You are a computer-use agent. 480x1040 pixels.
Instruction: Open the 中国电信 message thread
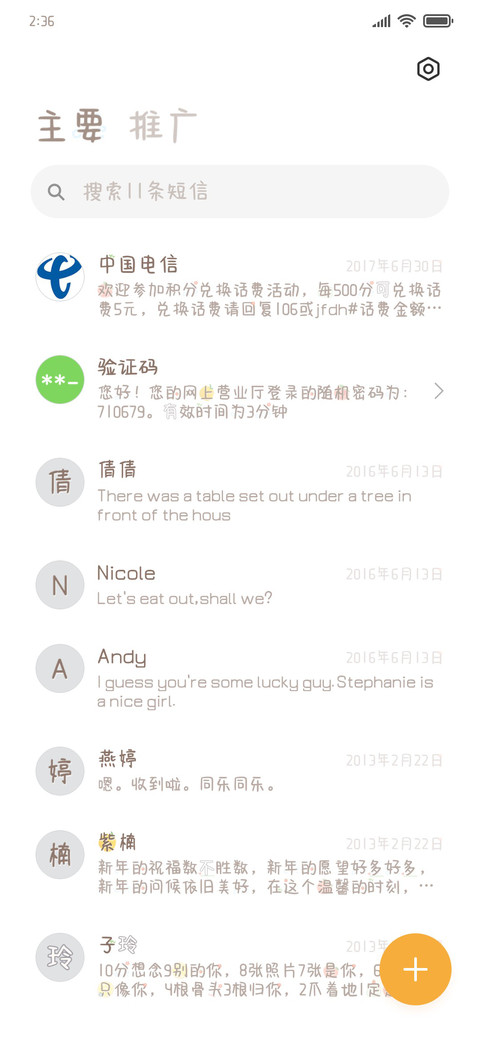coord(240,287)
